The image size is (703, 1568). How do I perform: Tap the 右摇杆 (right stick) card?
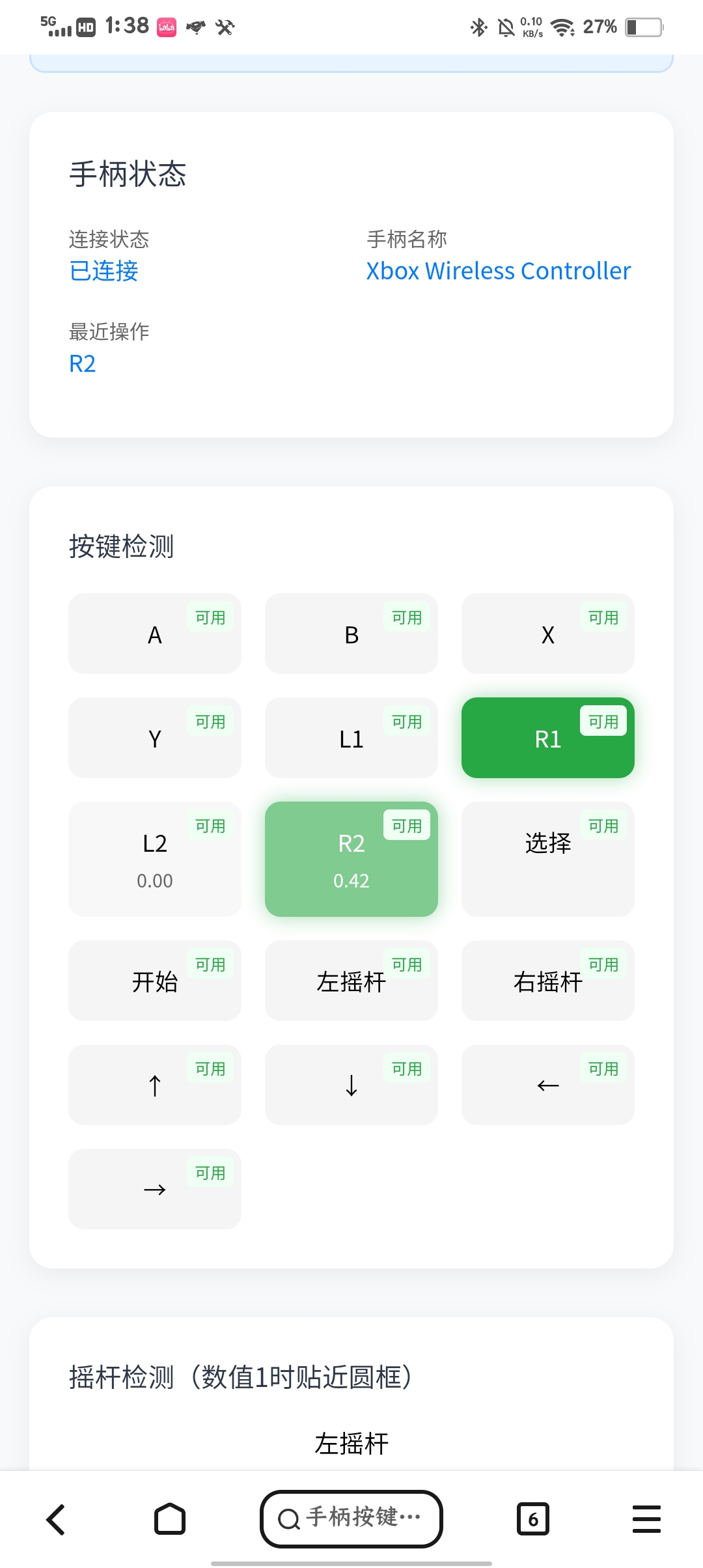[x=547, y=981]
